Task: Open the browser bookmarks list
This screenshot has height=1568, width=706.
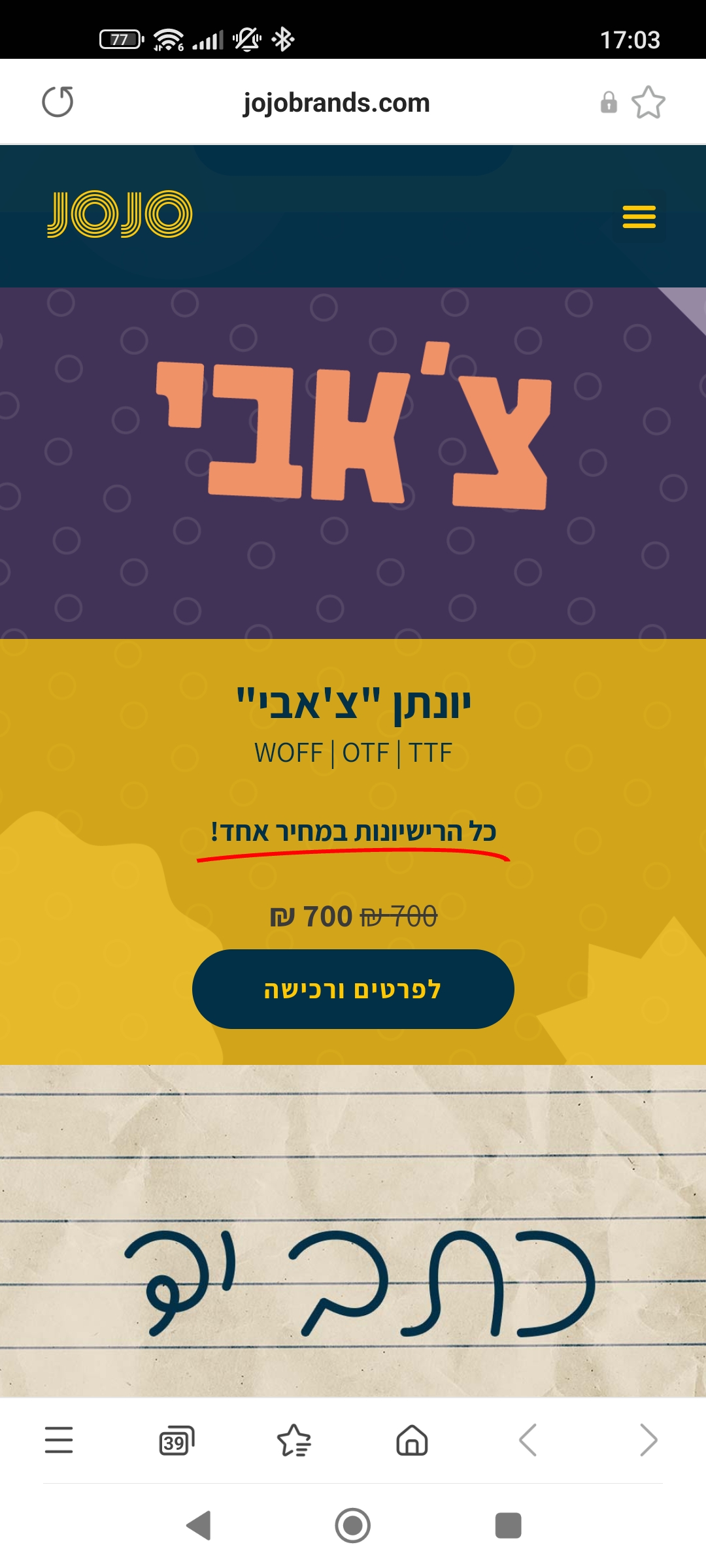Action: pos(294,1440)
